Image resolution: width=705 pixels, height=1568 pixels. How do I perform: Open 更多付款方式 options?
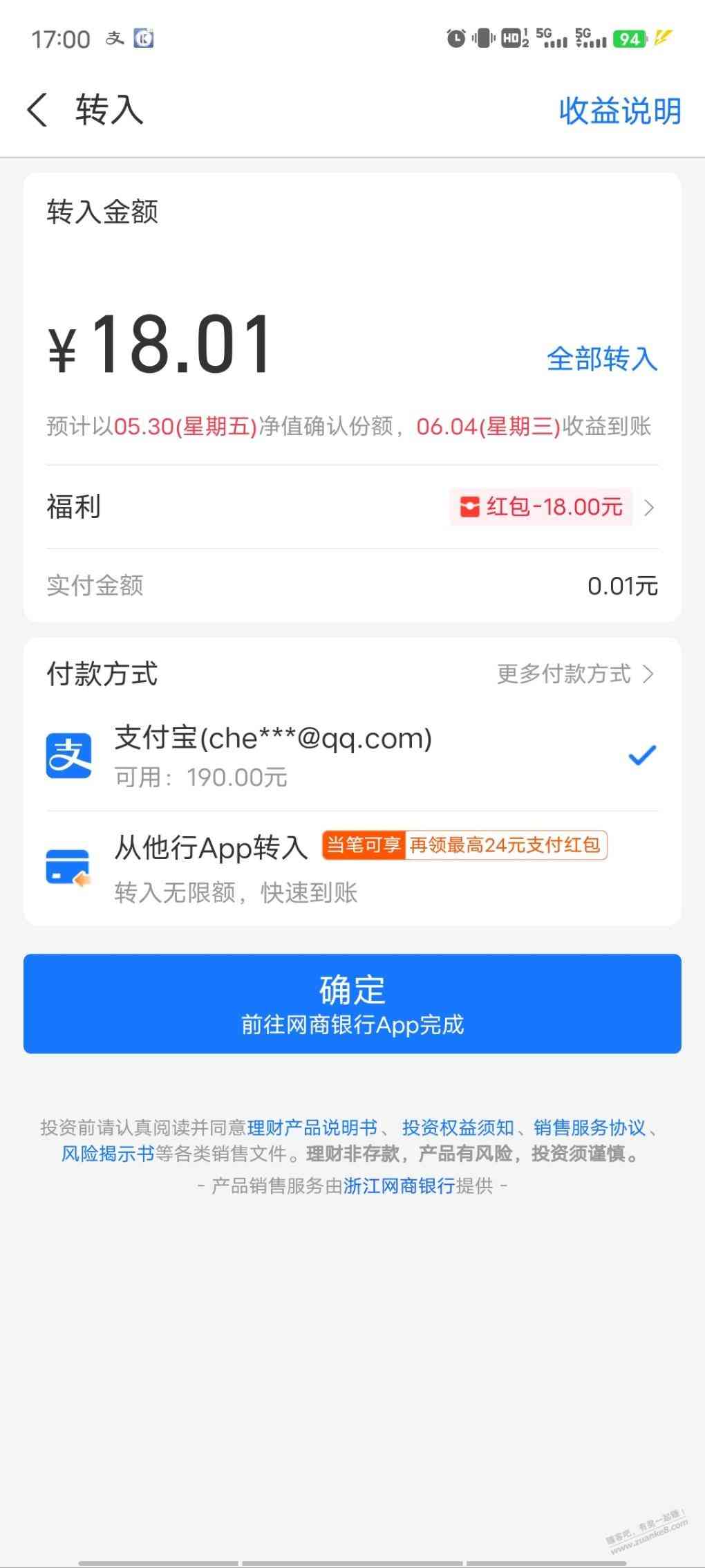point(575,674)
